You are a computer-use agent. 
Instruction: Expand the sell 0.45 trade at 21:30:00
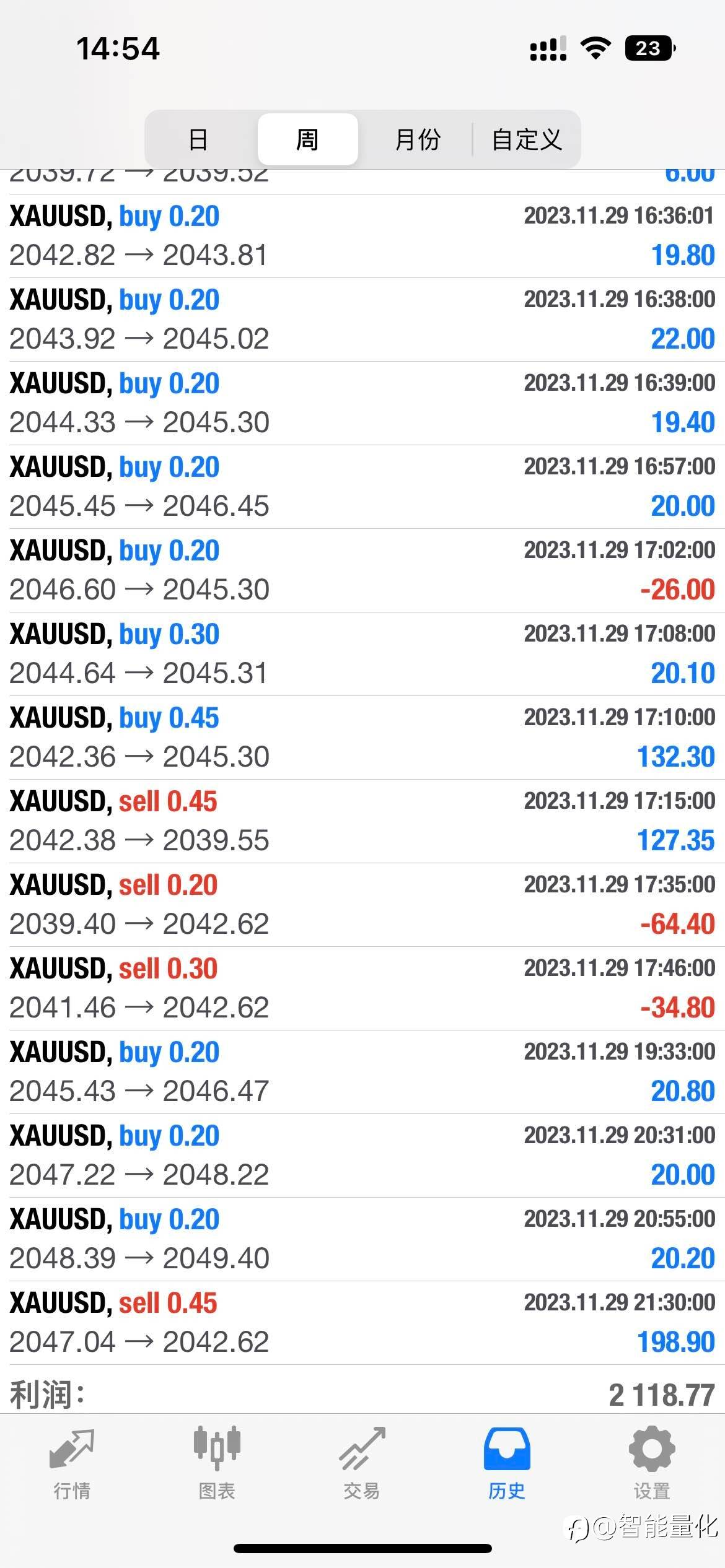click(x=362, y=1323)
